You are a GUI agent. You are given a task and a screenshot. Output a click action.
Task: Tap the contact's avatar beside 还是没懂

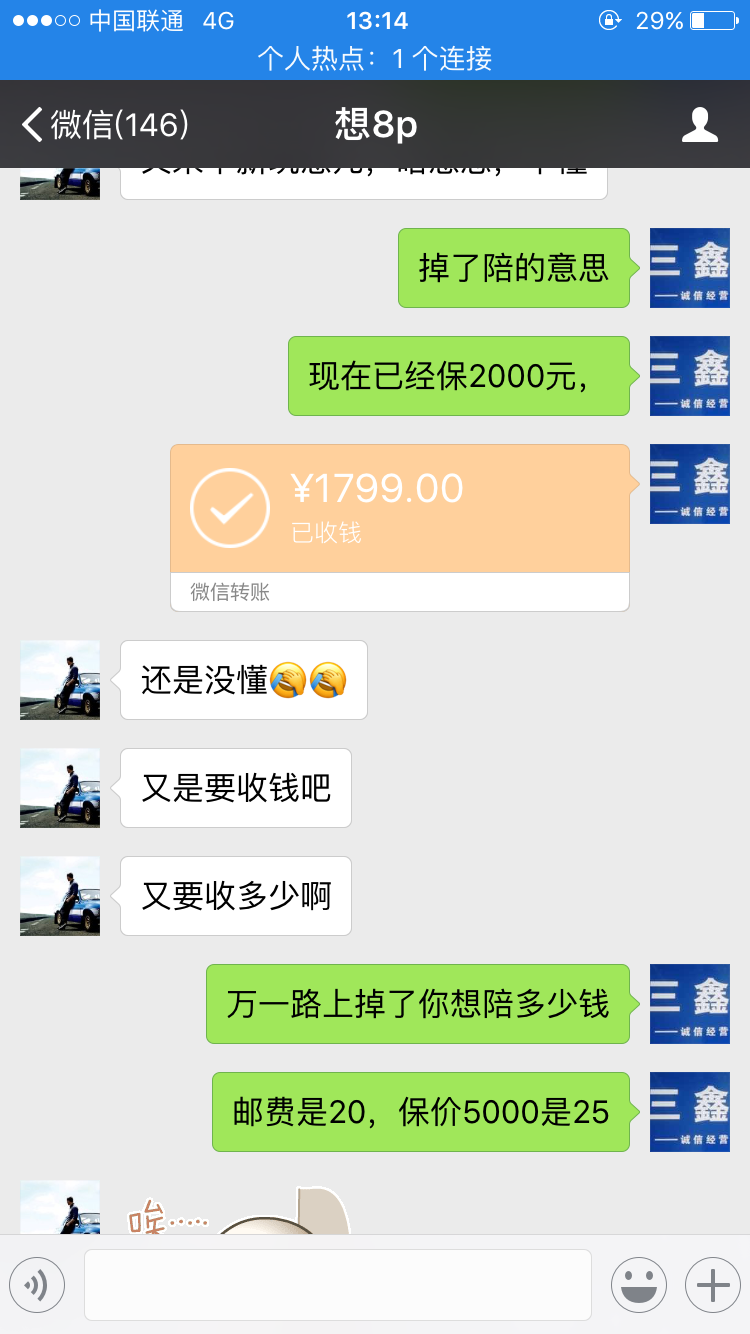pos(60,680)
